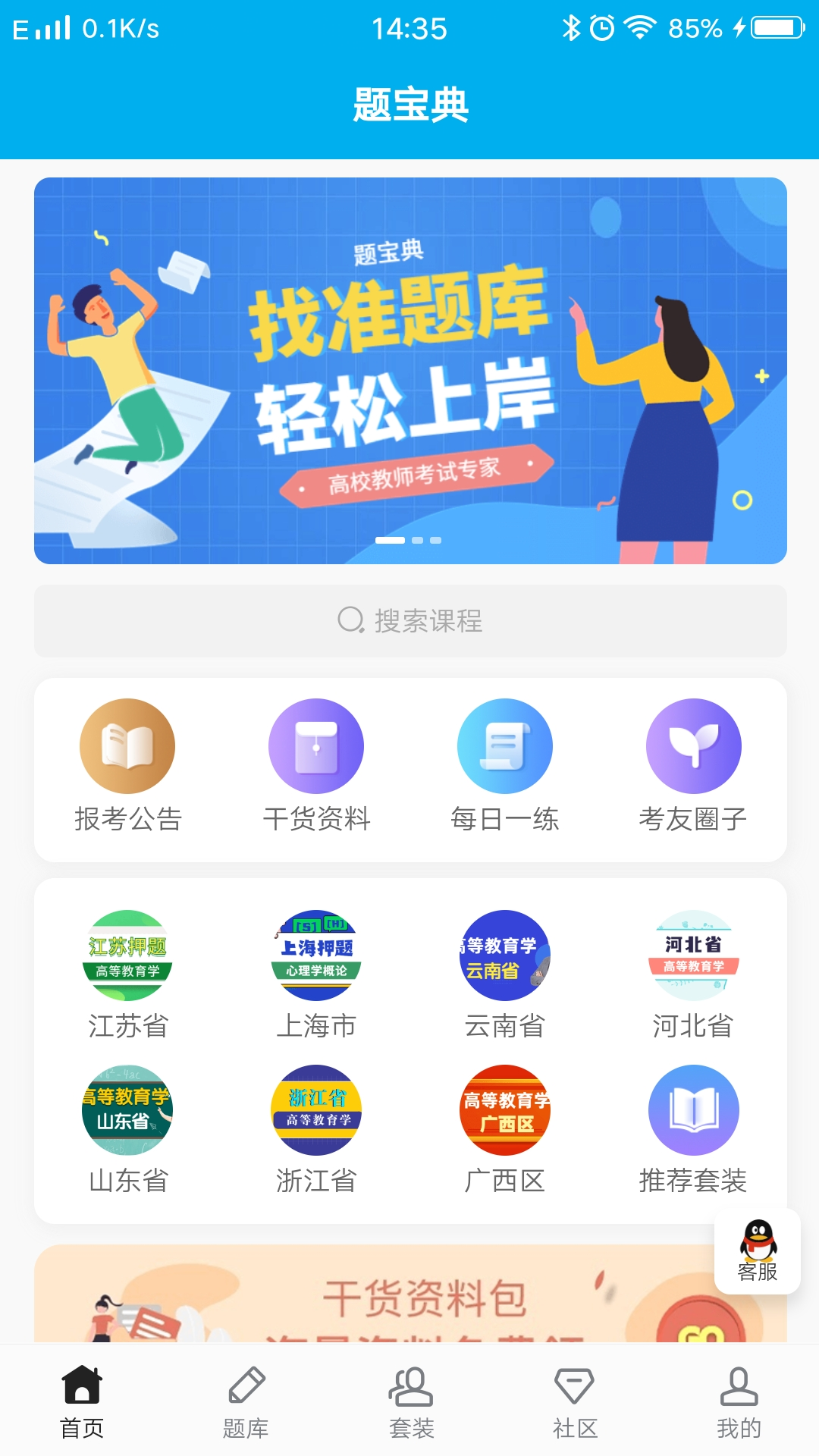Image resolution: width=819 pixels, height=1456 pixels.
Task: Jump to the second carousel slide dot
Action: (x=416, y=541)
